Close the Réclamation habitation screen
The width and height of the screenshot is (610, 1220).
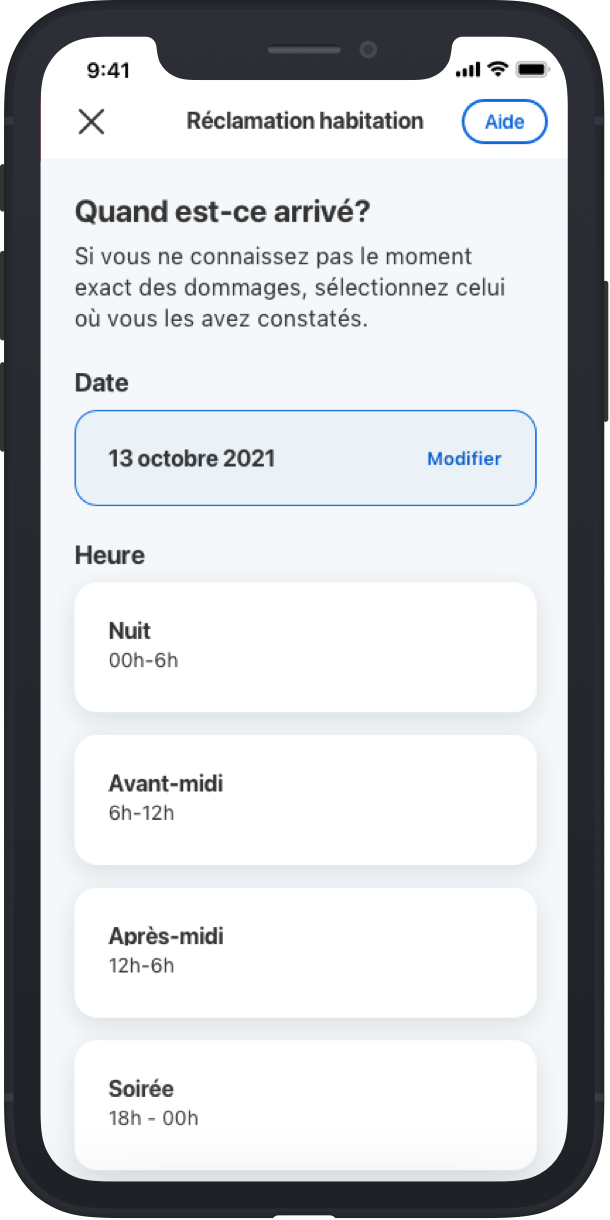pyautogui.click(x=91, y=122)
